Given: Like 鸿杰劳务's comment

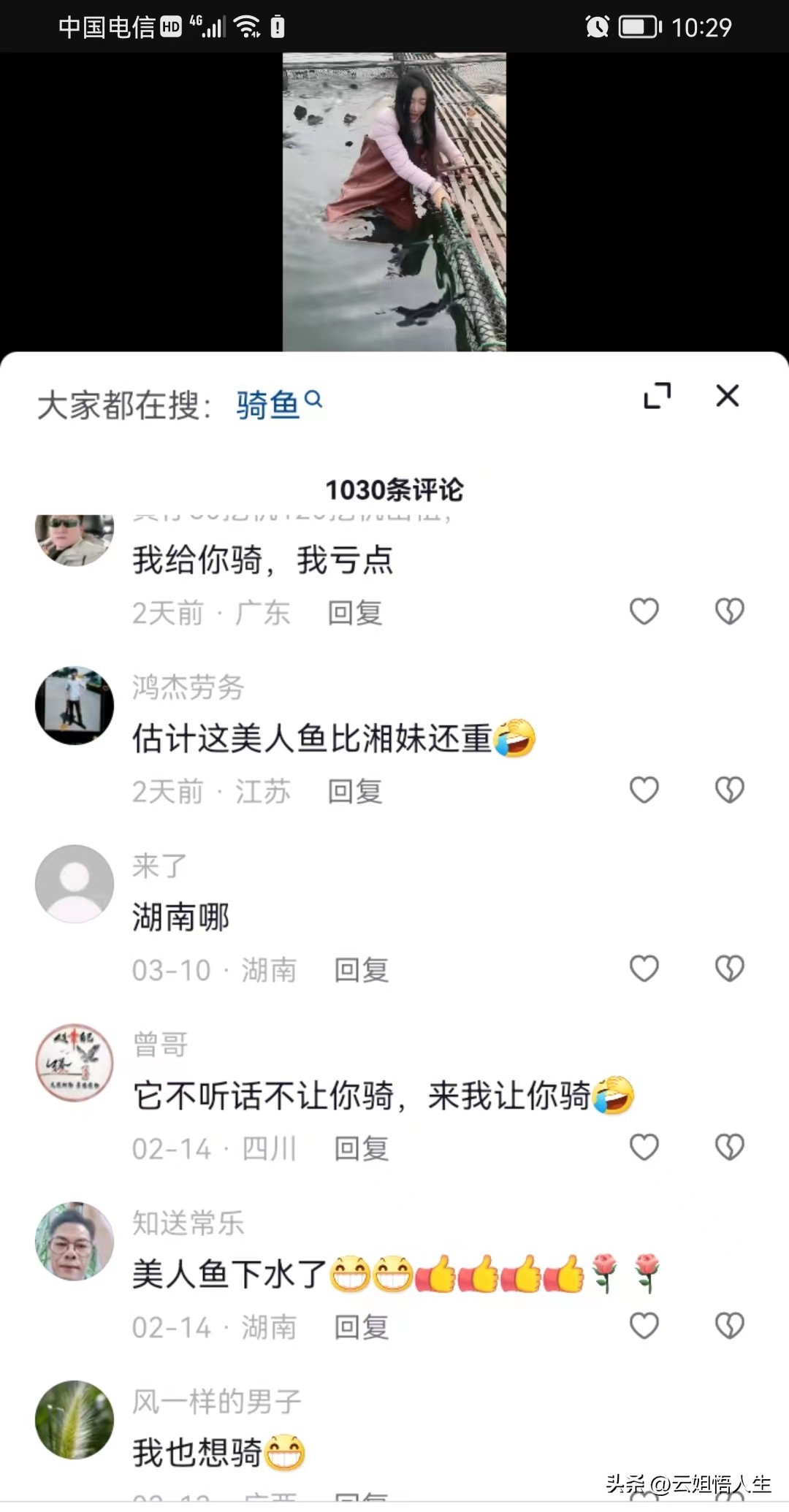Looking at the screenshot, I should 644,790.
